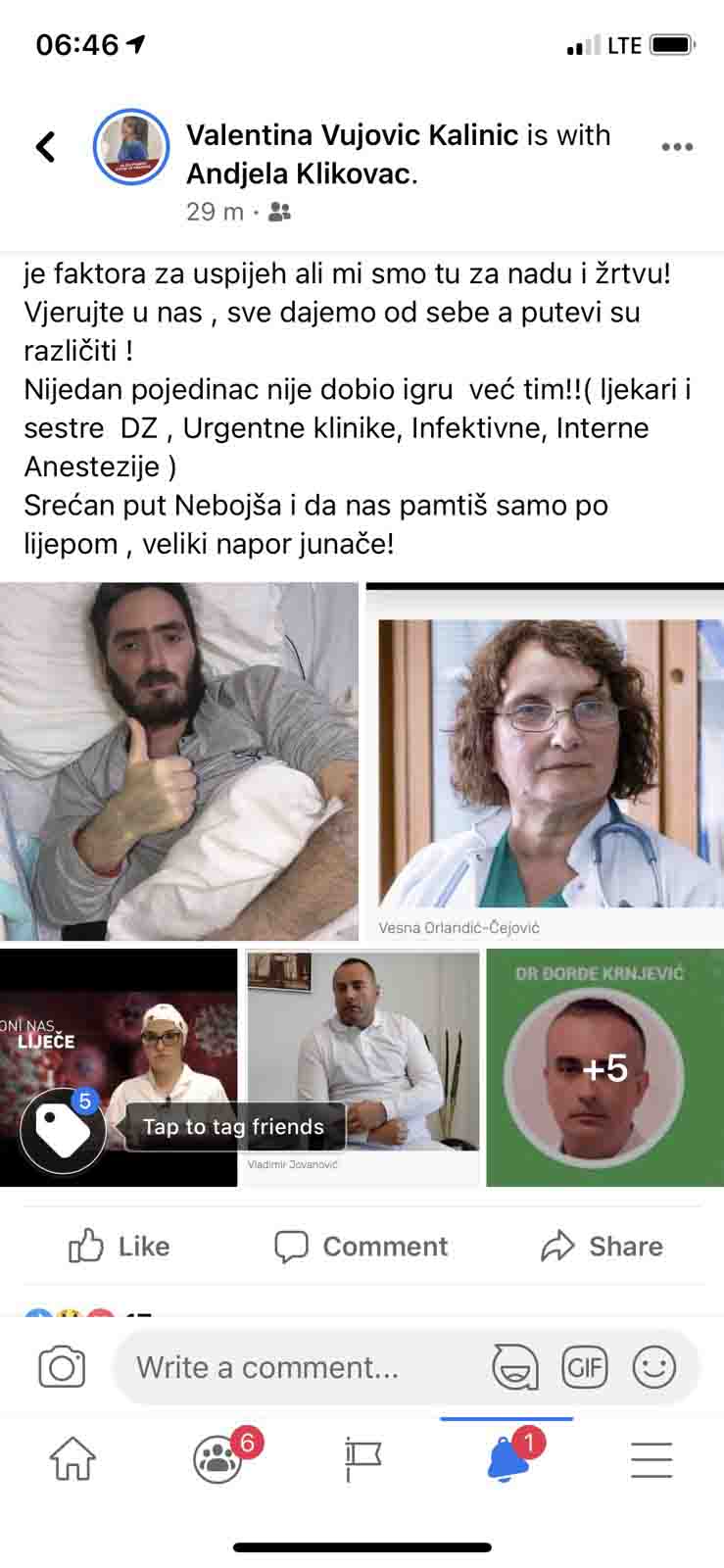Viewport: 724px width, 1568px height.
Task: Open the photo of man giving thumbs up
Action: [179, 760]
